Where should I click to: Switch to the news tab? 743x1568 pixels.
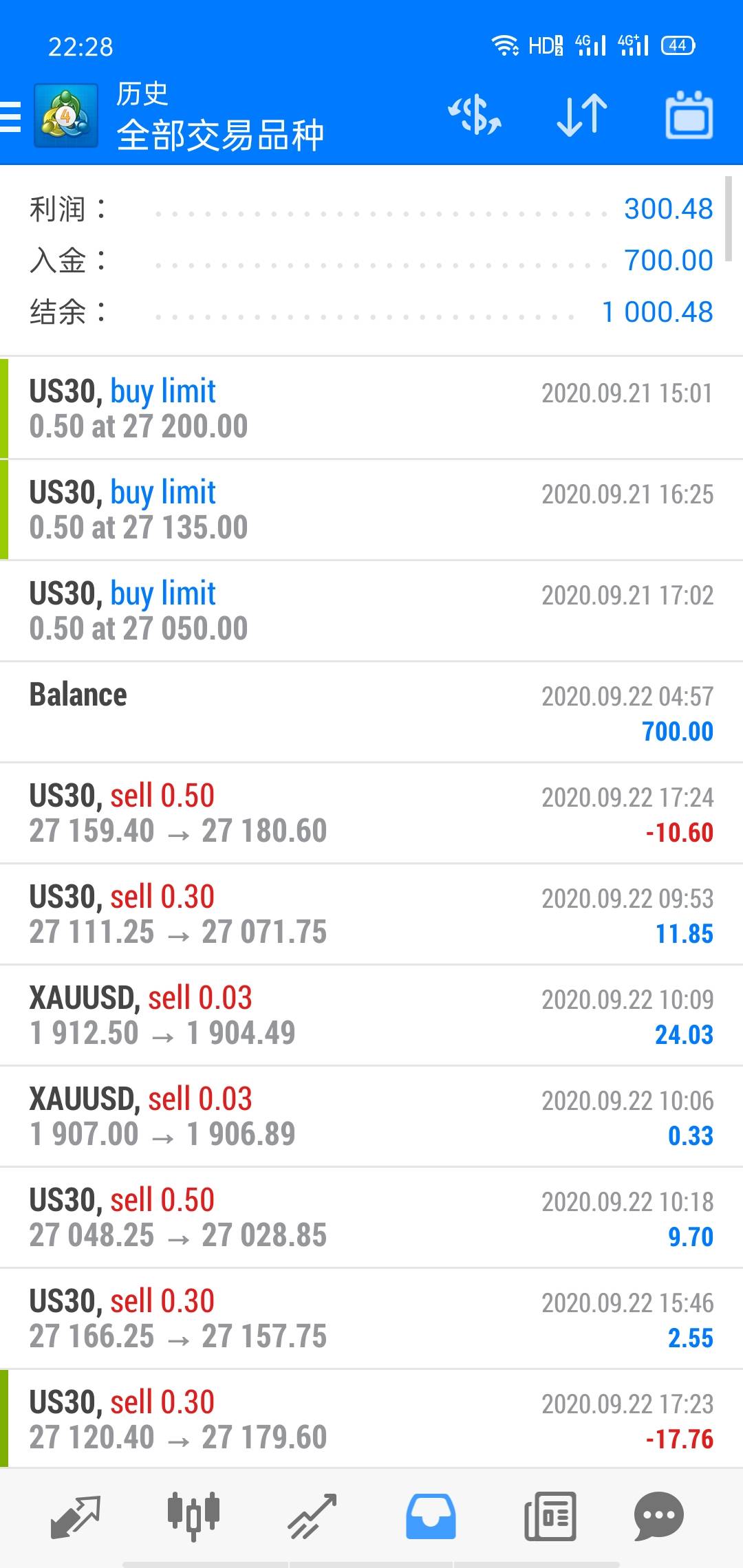click(x=550, y=1516)
